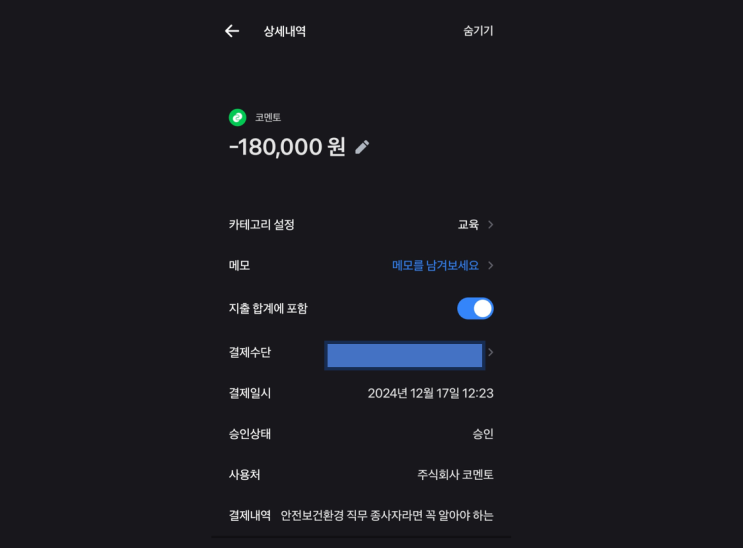Go back from the 상세내역 screen
The width and height of the screenshot is (743, 548).
[232, 31]
